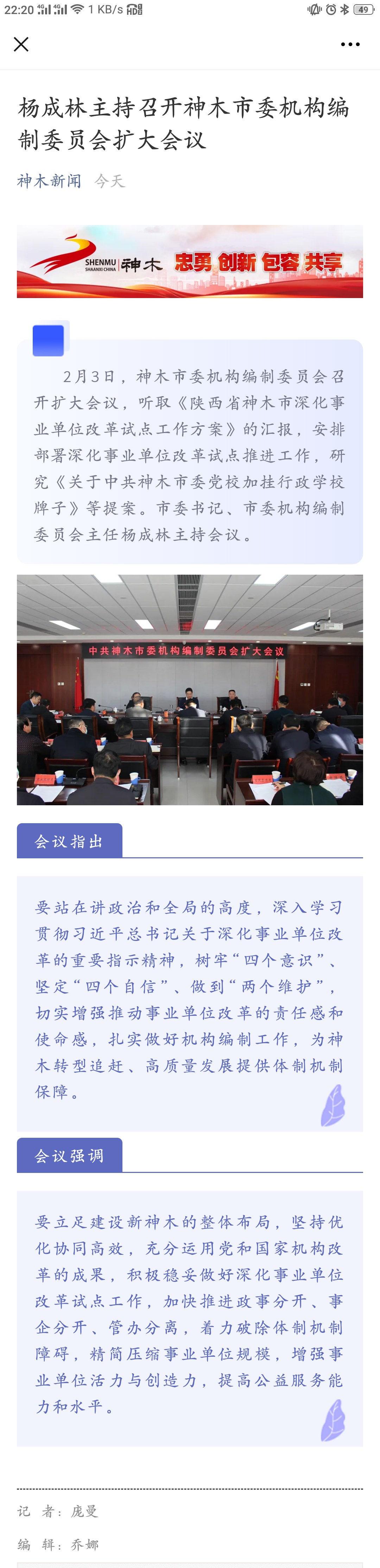
Task: Open the three-dot overflow menu
Action: tap(350, 44)
